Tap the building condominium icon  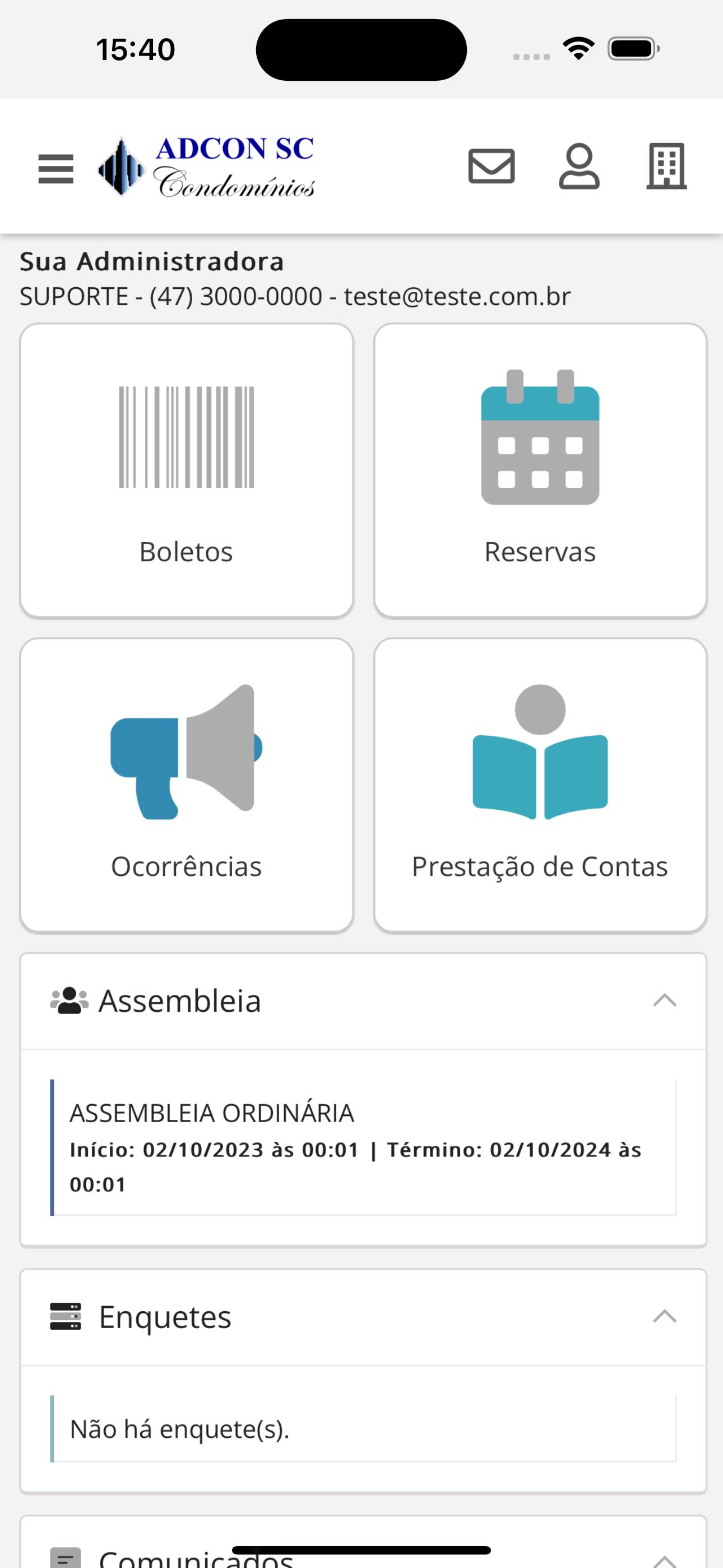pos(666,166)
